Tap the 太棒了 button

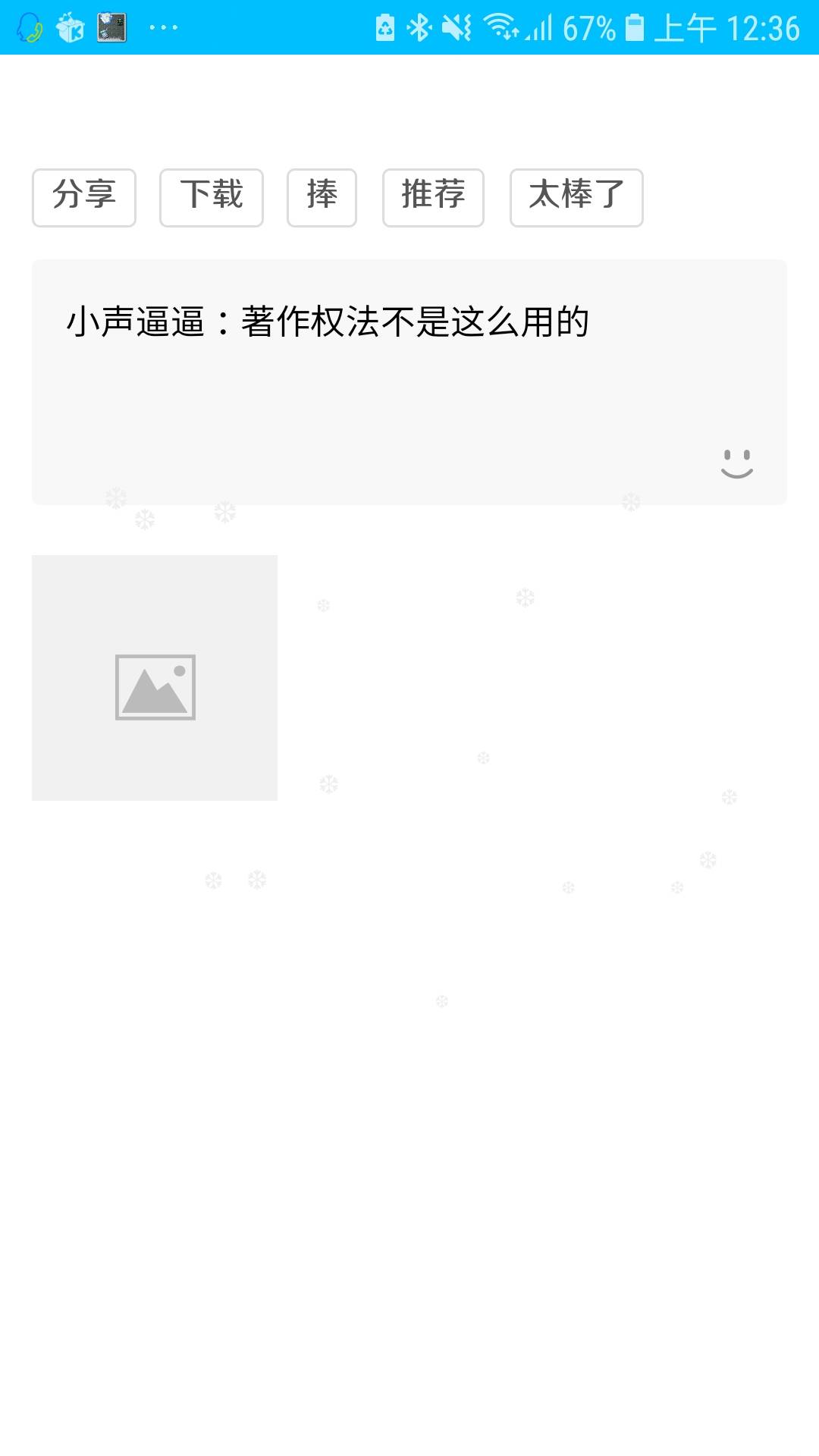576,198
